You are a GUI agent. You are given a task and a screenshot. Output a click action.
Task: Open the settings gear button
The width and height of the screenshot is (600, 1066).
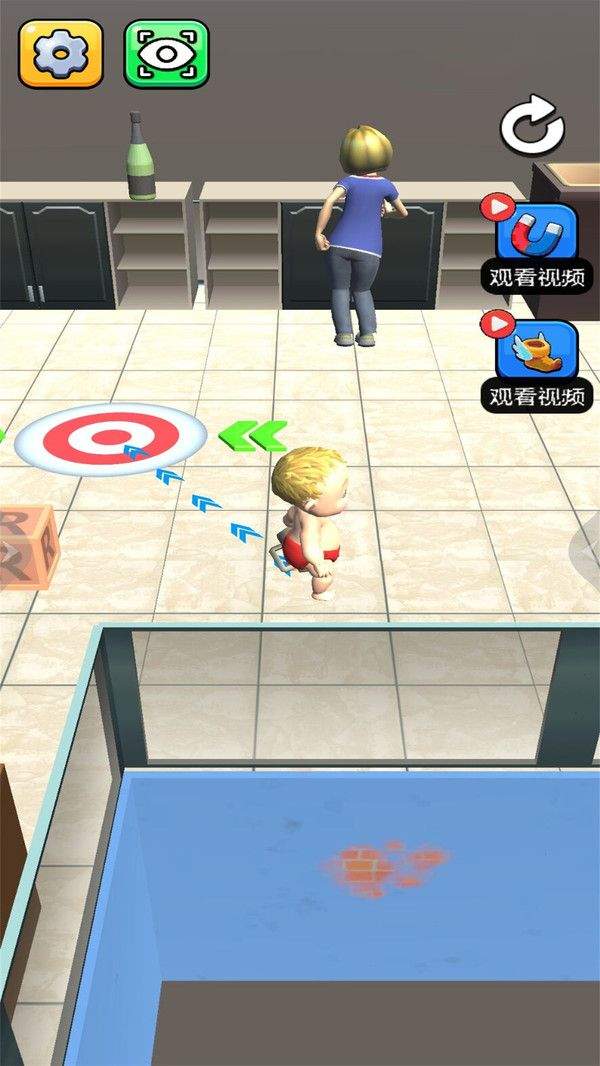pos(61,54)
